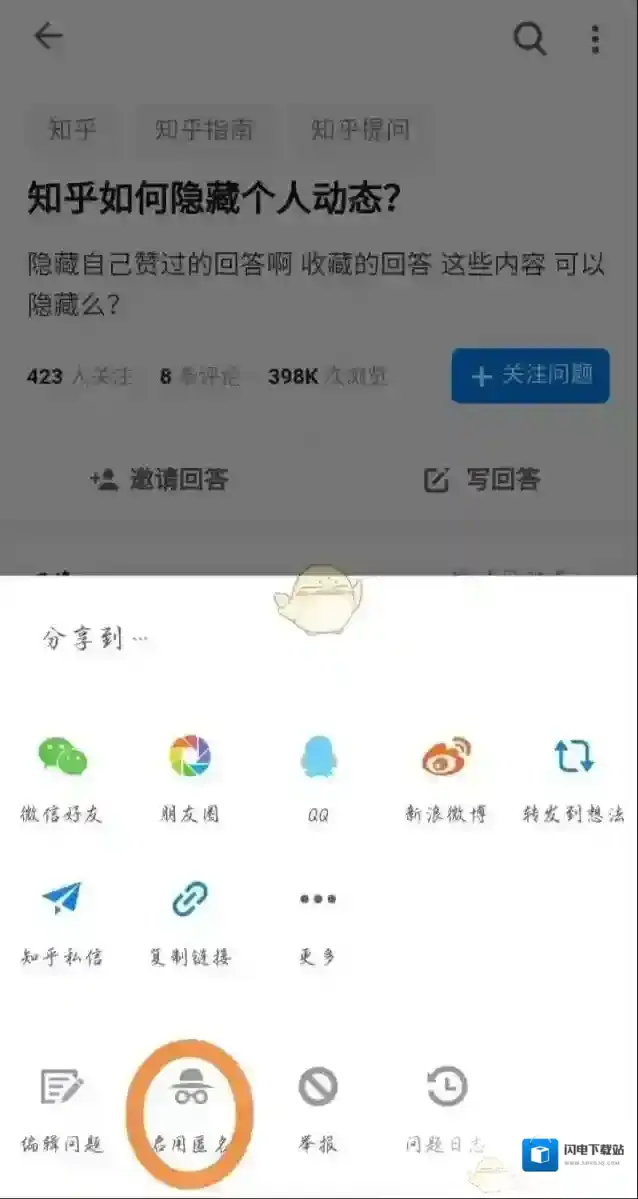638x1199 pixels.
Task: Open search from the app bar
Action: (x=529, y=39)
